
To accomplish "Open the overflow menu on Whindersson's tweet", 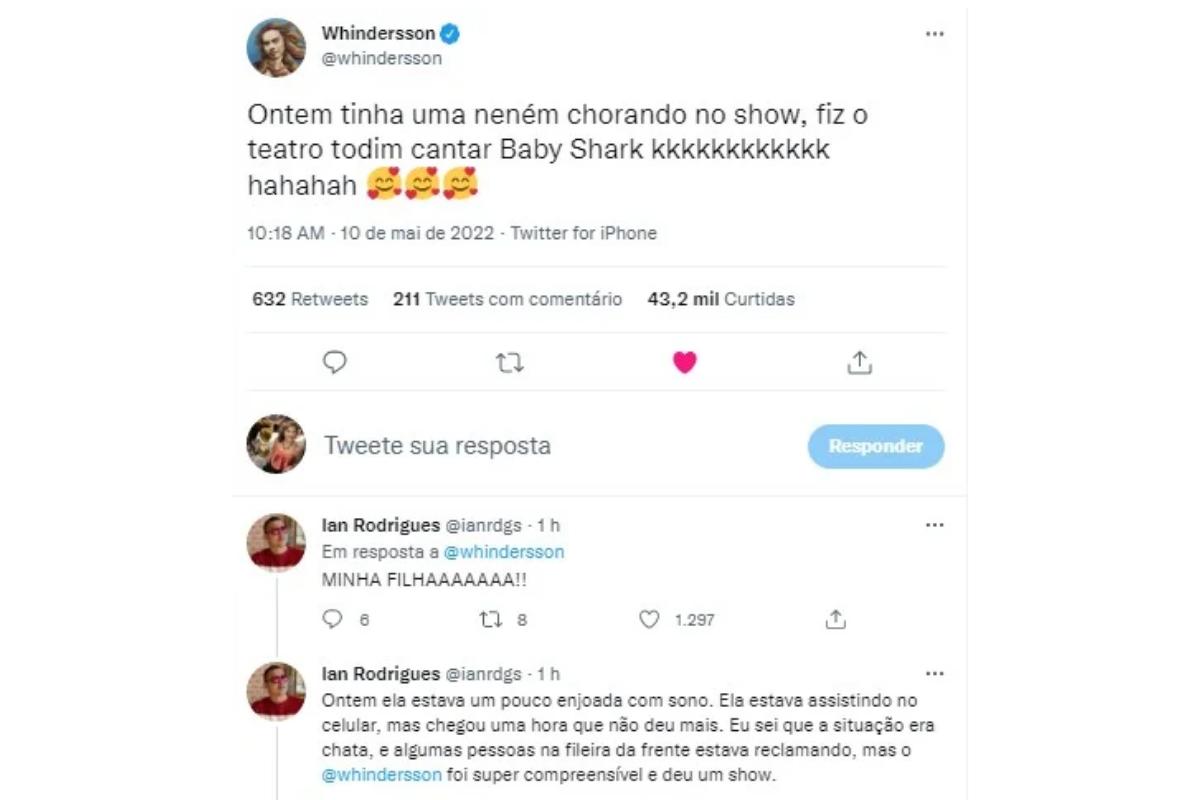I will click(x=934, y=34).
